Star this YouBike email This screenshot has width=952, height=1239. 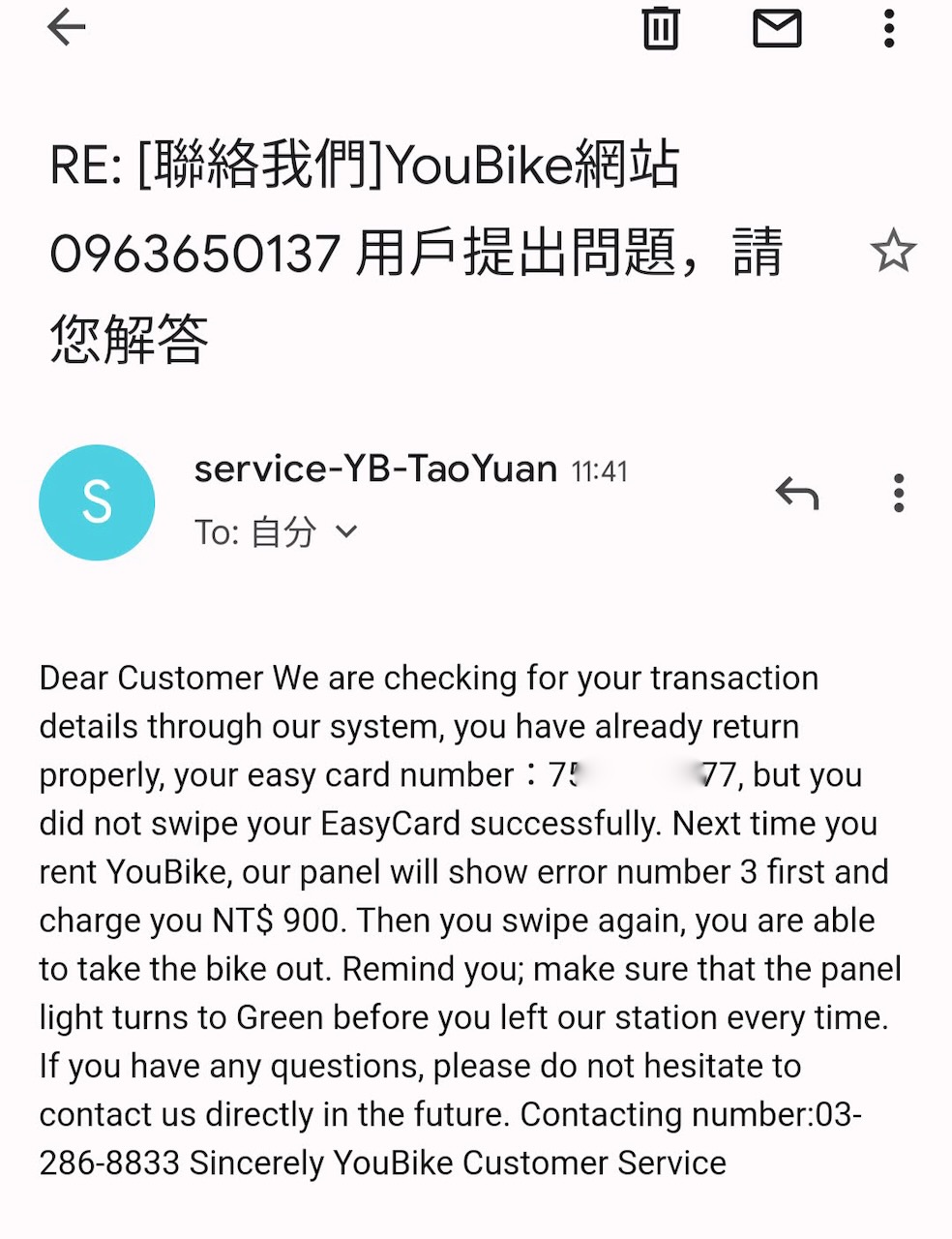pos(892,252)
